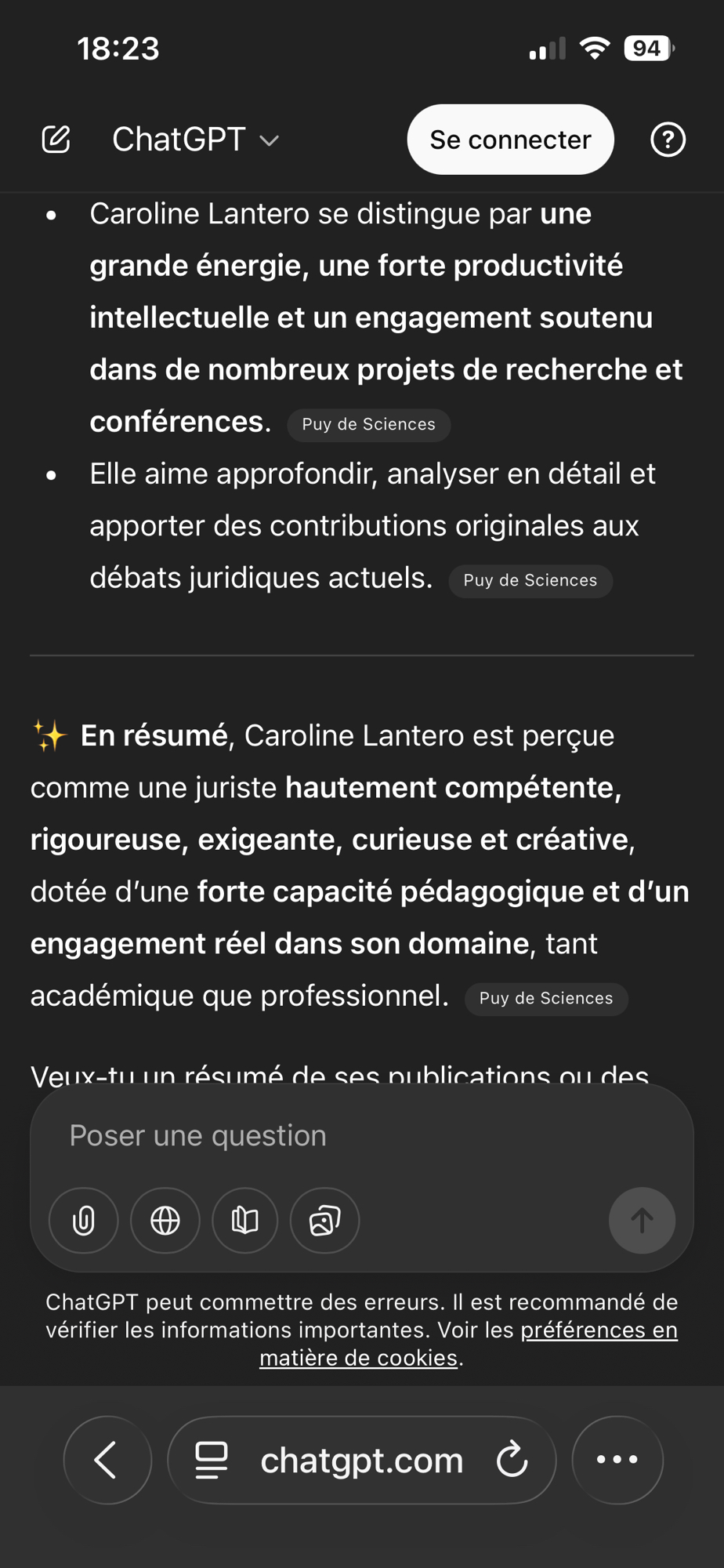Attach a file with the paperclip icon
The height and width of the screenshot is (1568, 724).
(x=84, y=1220)
